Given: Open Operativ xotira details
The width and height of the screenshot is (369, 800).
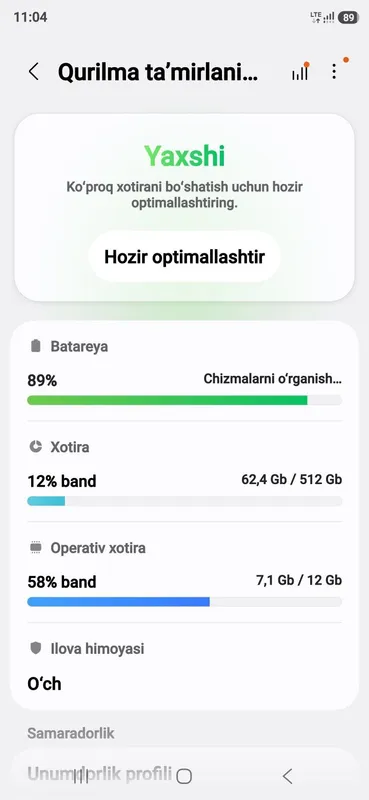Looking at the screenshot, I should [184, 572].
